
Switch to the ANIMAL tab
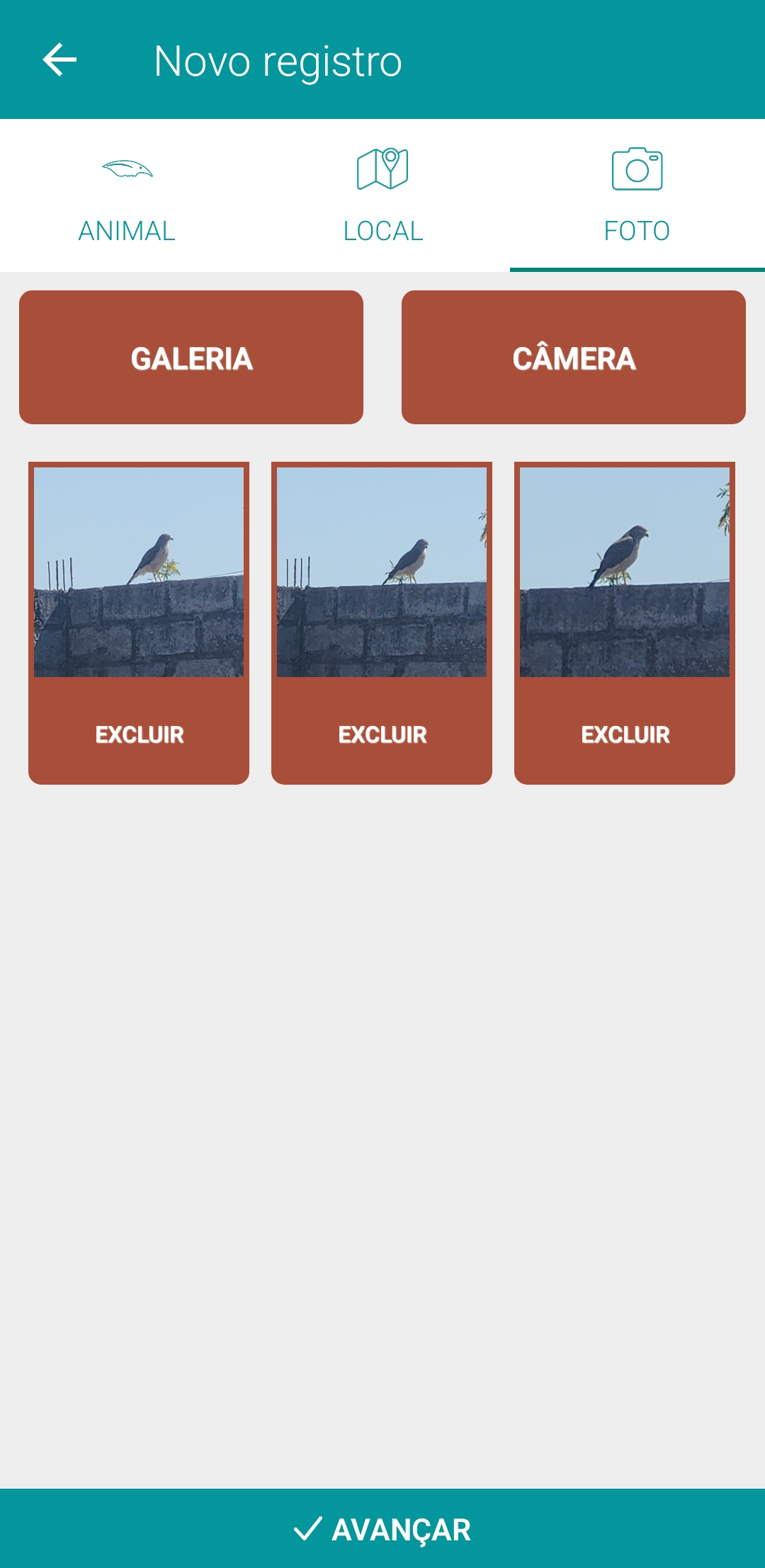point(127,196)
